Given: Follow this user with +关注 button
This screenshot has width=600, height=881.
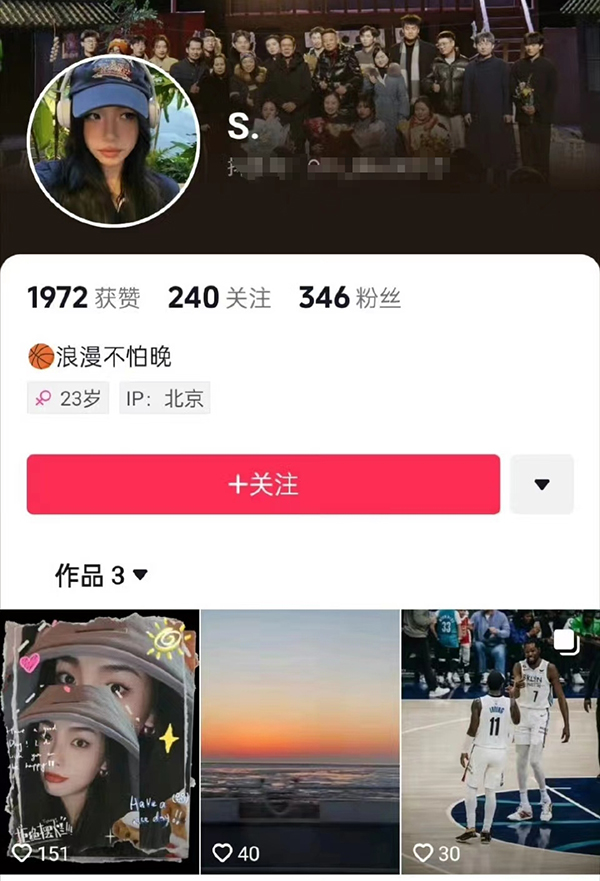Looking at the screenshot, I should [263, 485].
